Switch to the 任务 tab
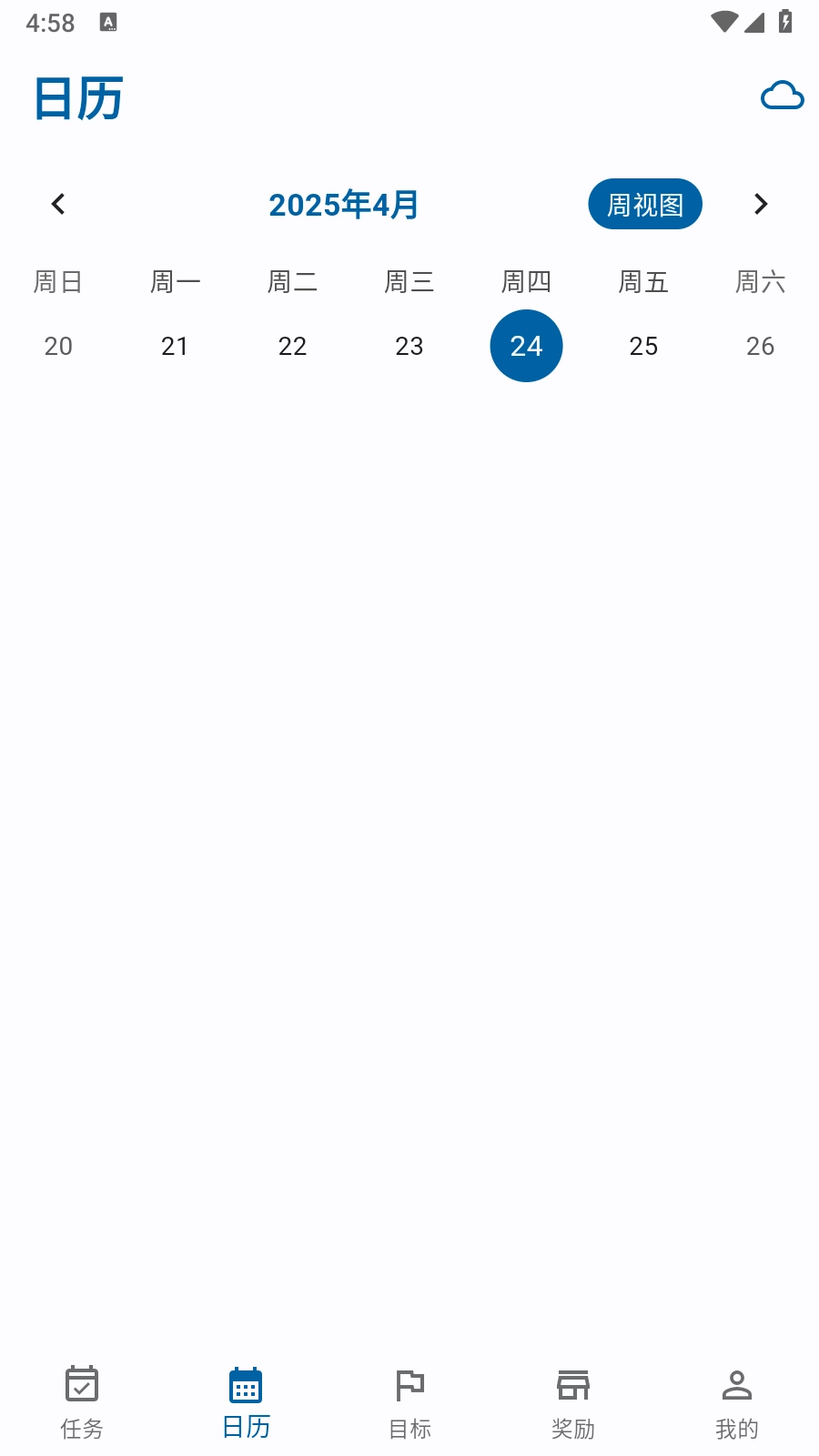The image size is (819, 1456). point(82,1402)
